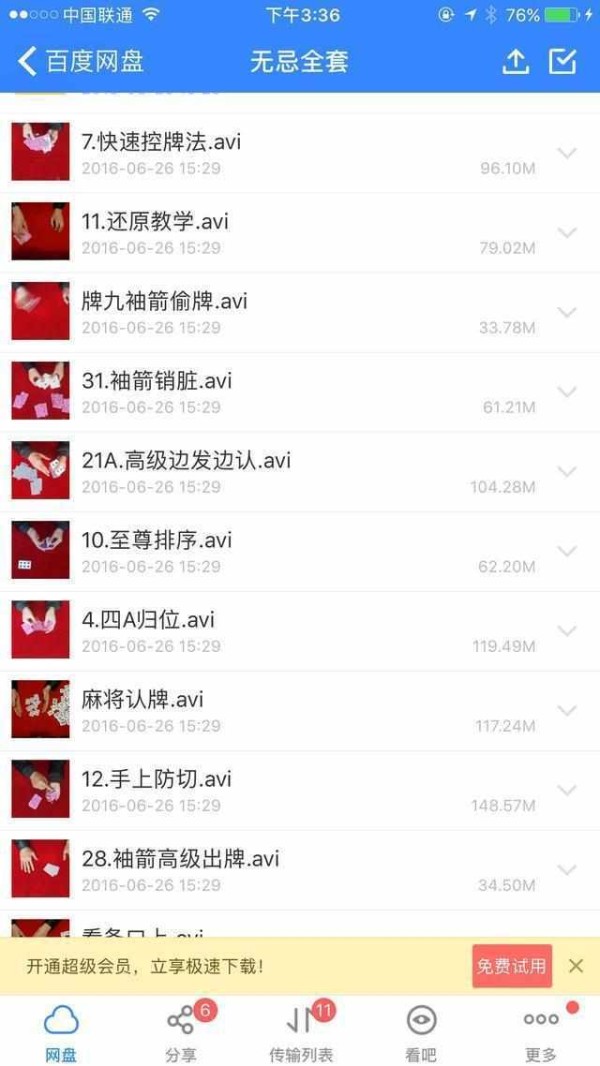Open the file 12.手上防切.avi
600x1066 pixels.
(x=156, y=779)
